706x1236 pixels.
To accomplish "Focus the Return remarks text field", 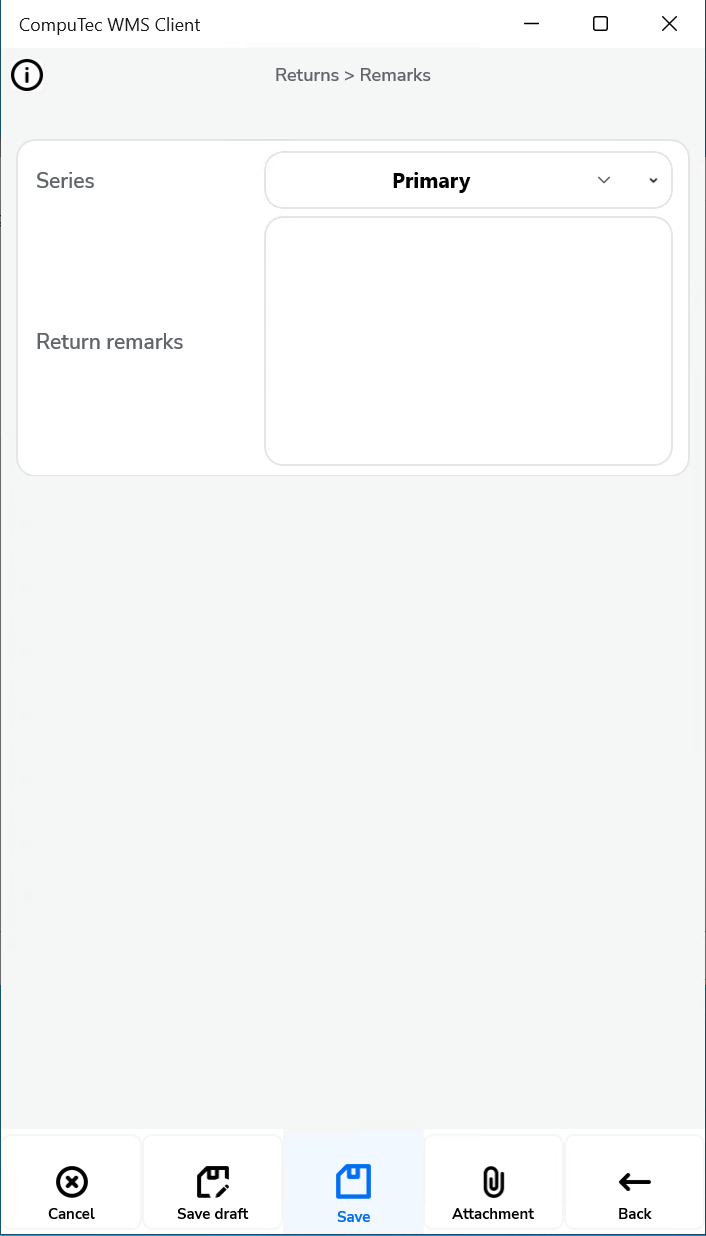I will click(x=468, y=341).
